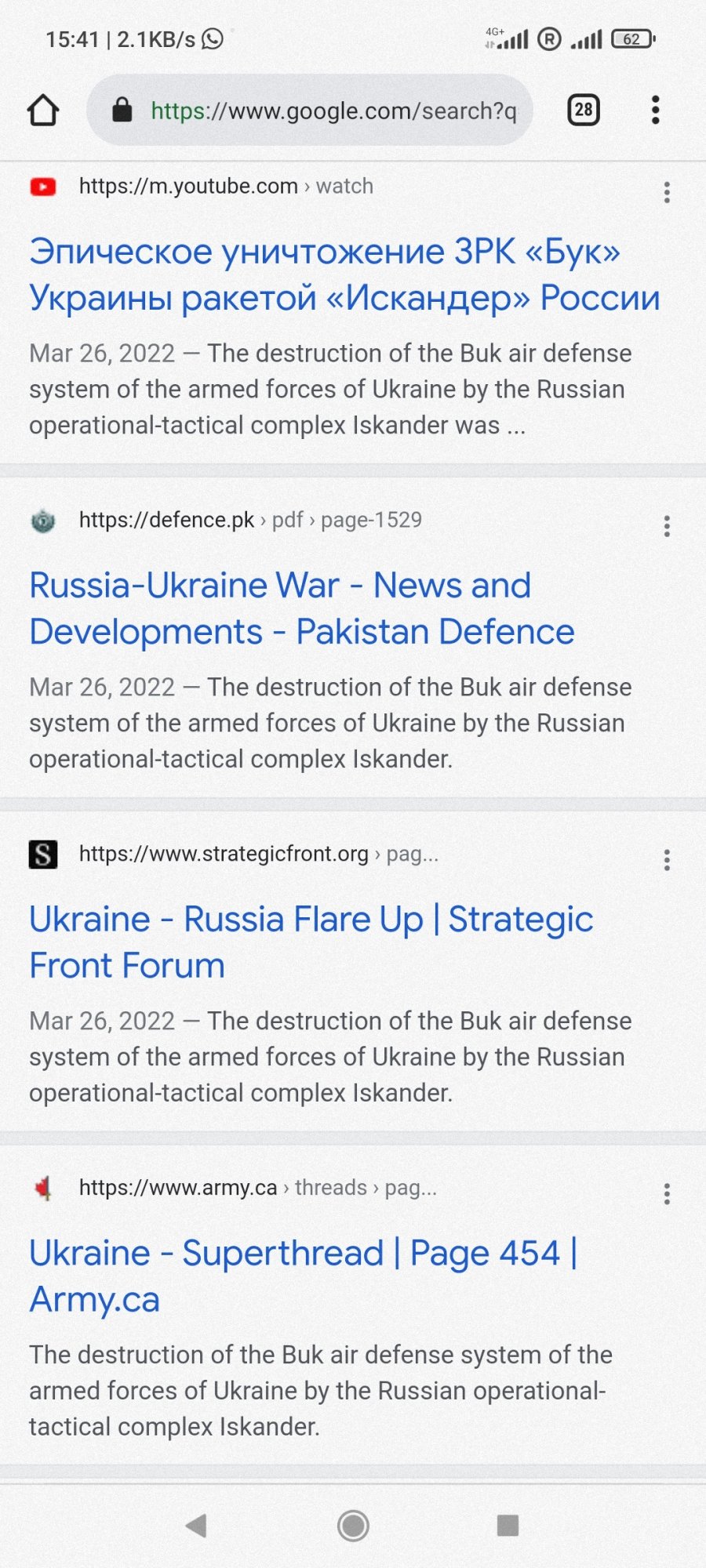Tap the system recent apps button
This screenshot has height=1568, width=706.
tap(508, 1526)
